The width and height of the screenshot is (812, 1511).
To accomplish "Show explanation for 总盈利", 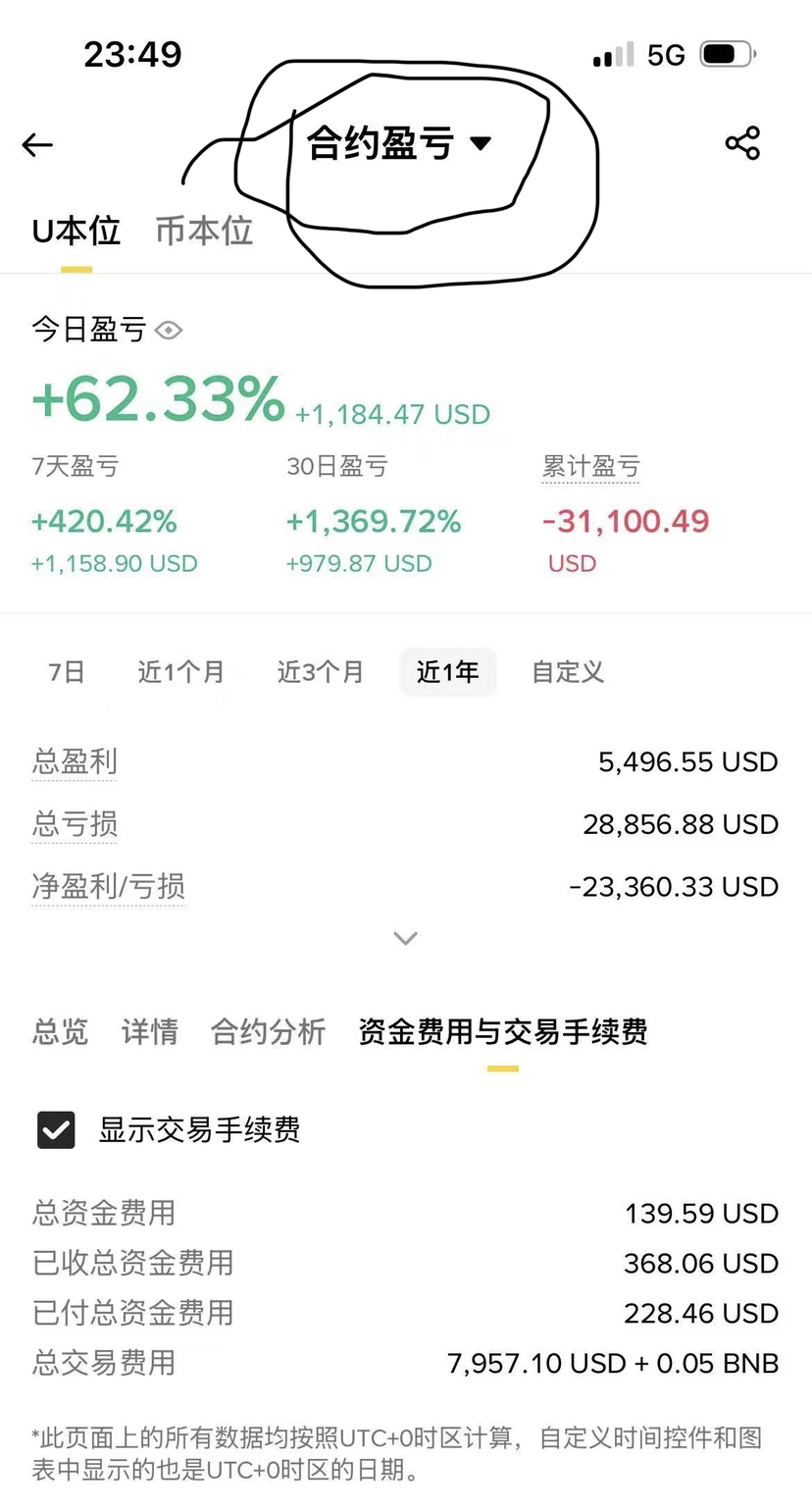I will coord(75,761).
